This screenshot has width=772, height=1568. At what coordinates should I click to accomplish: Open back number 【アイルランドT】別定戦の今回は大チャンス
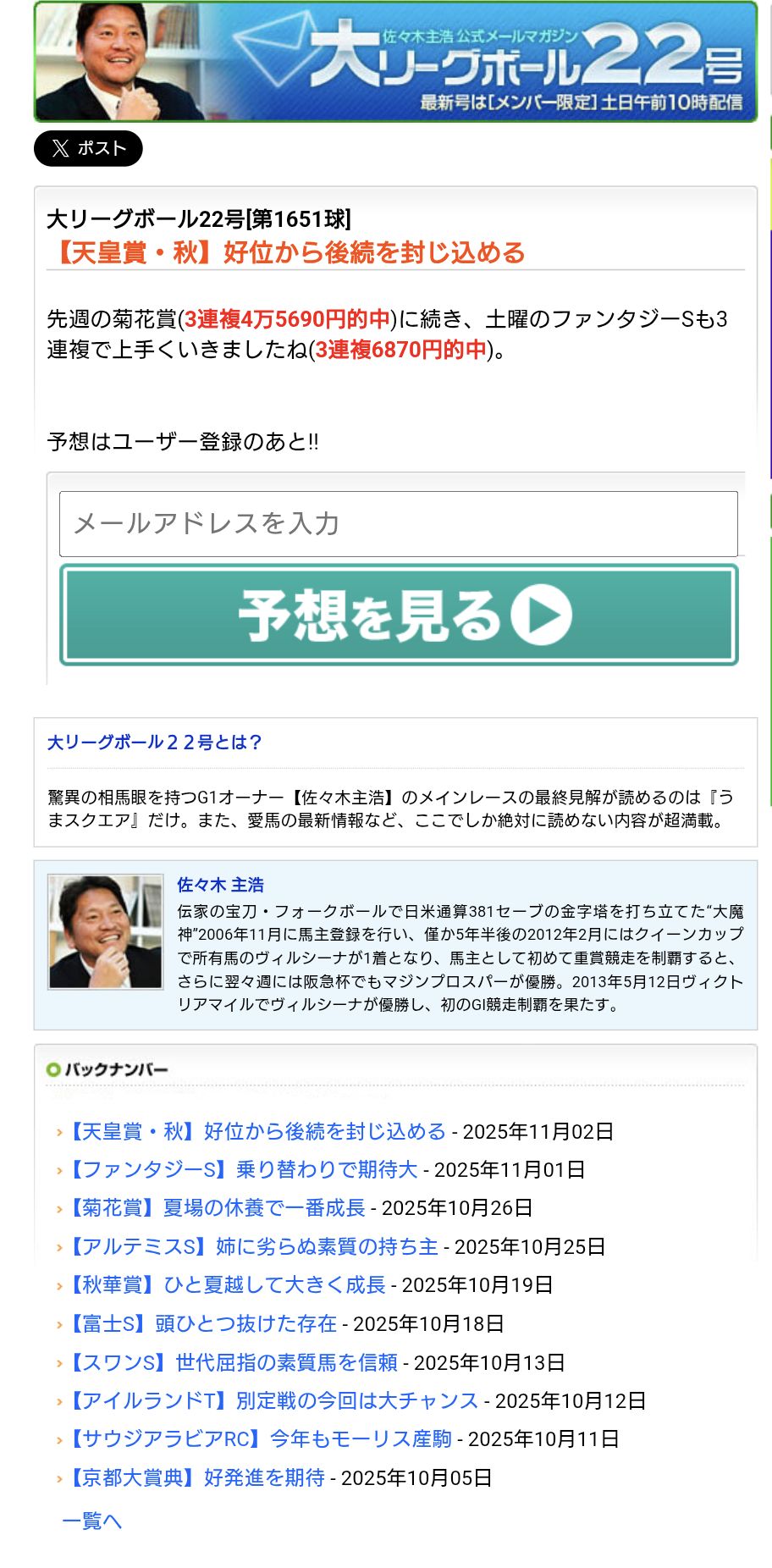coord(273,1400)
